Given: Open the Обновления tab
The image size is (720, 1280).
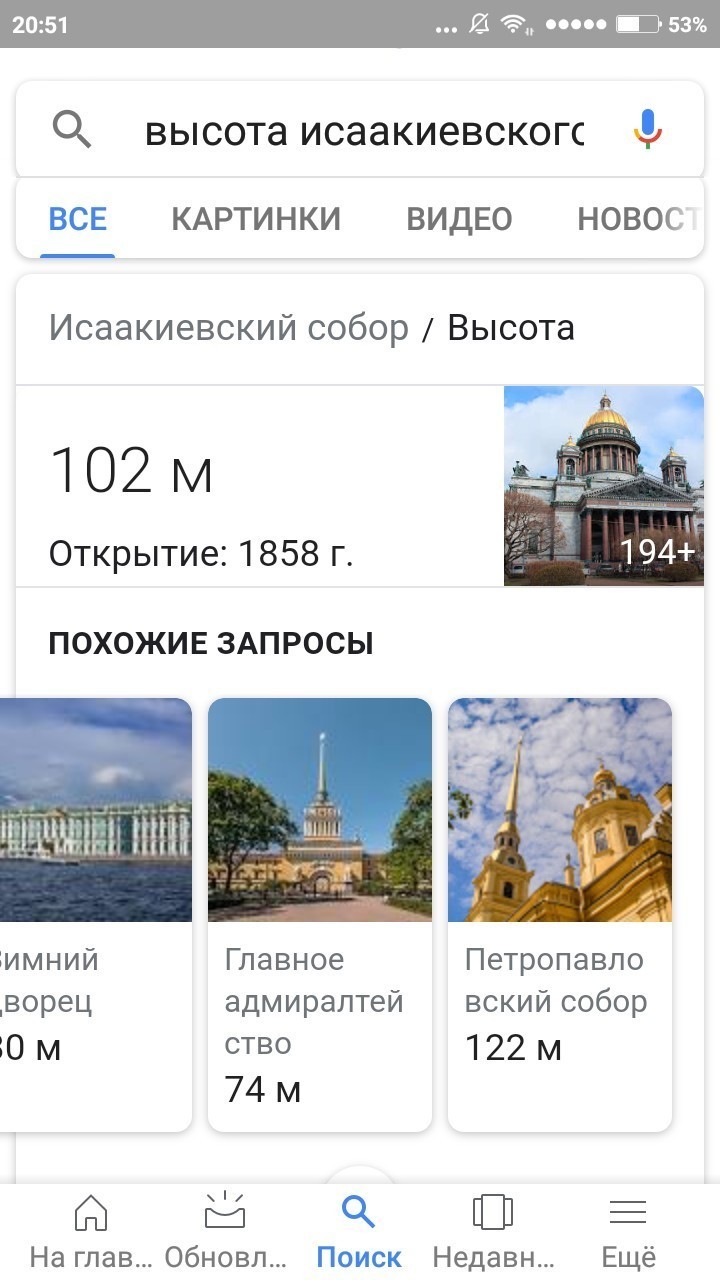Looking at the screenshot, I should tap(225, 1232).
